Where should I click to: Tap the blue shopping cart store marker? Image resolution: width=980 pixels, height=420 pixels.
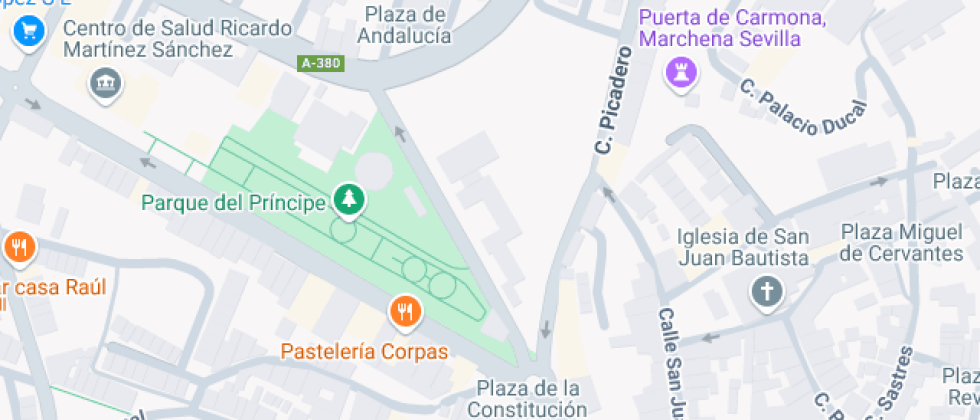click(27, 32)
